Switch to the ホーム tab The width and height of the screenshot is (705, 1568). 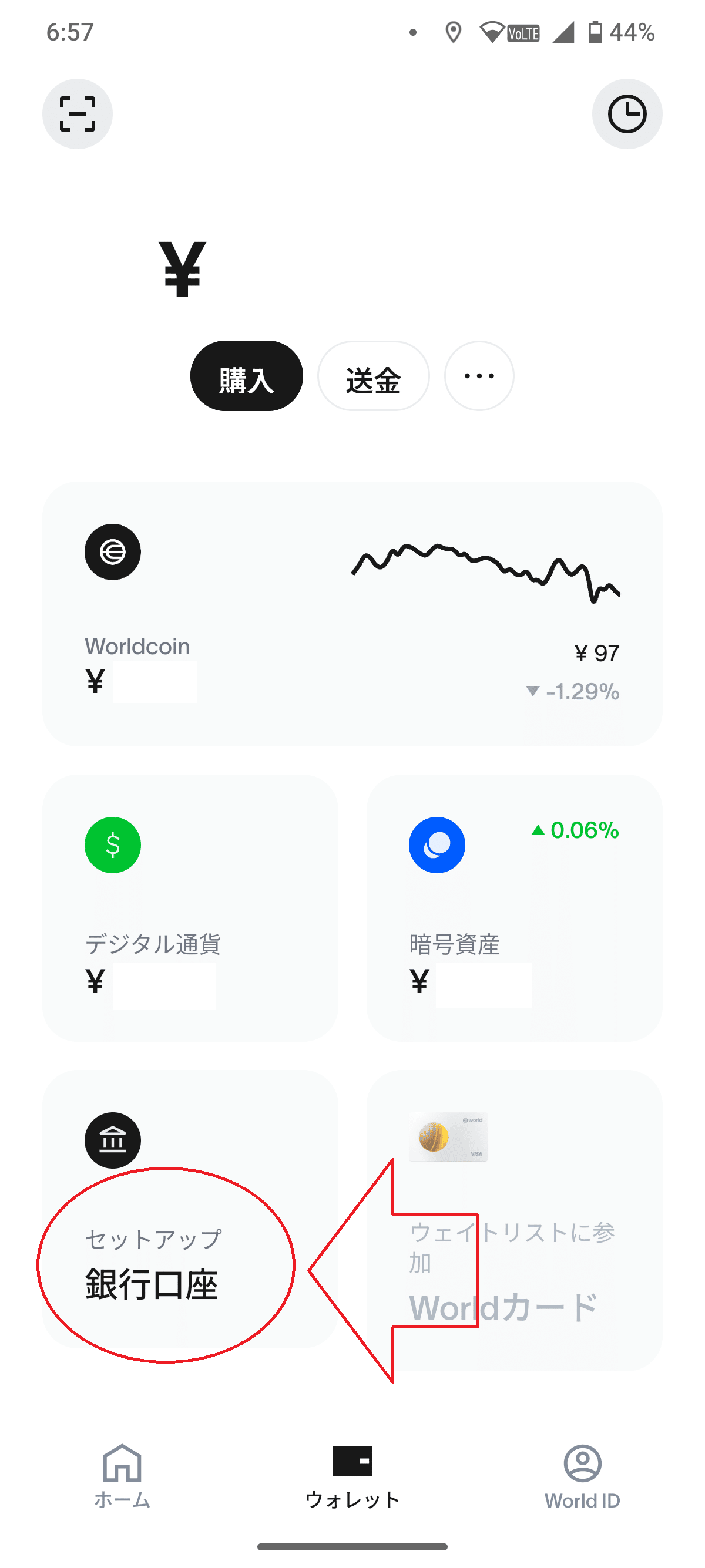[122, 1475]
